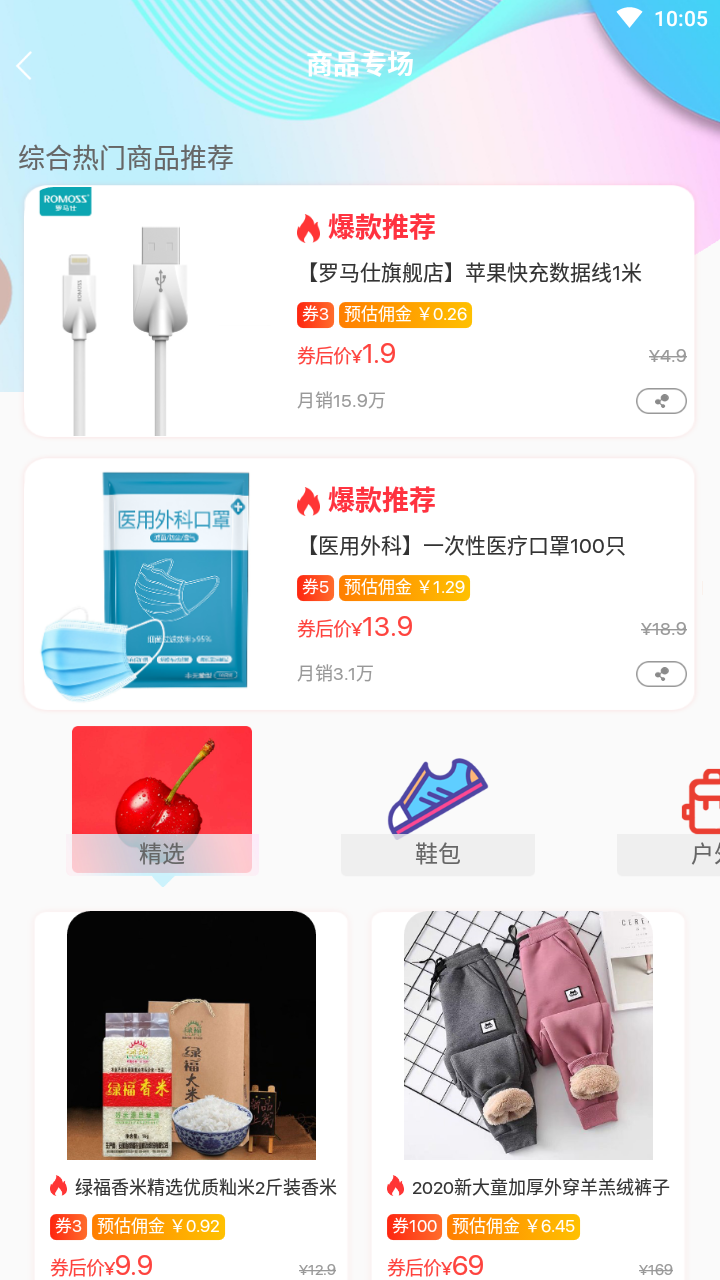
Task: Select the 精选 tab
Action: (162, 855)
